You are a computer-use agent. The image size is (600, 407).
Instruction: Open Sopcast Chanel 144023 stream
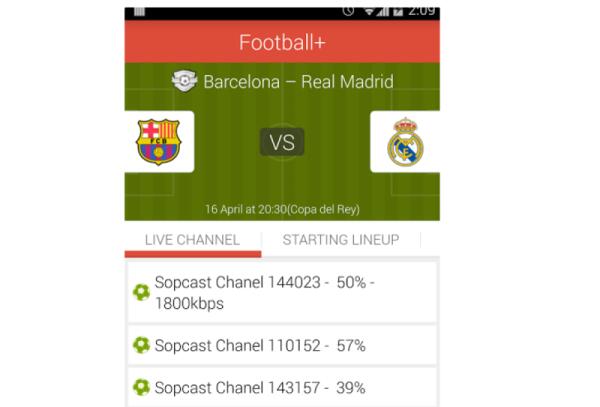point(281,292)
